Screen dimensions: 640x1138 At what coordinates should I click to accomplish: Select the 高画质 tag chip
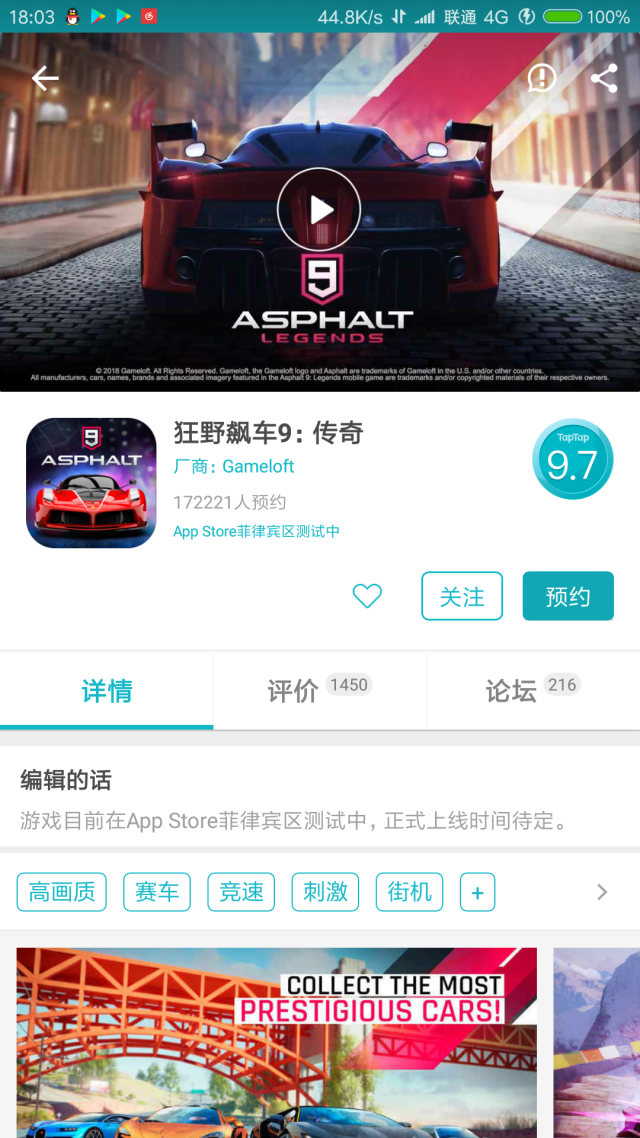(62, 891)
